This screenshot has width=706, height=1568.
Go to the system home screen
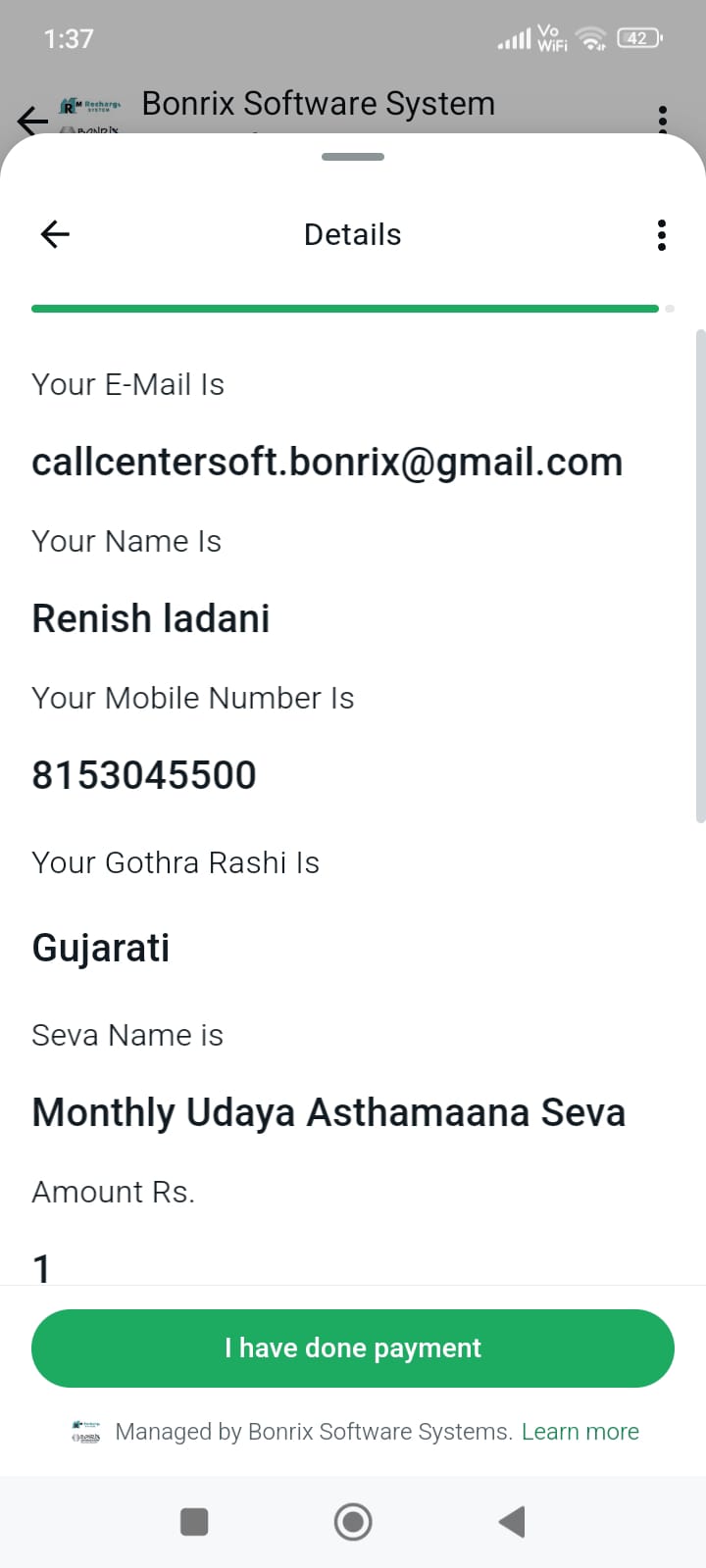(x=353, y=1522)
